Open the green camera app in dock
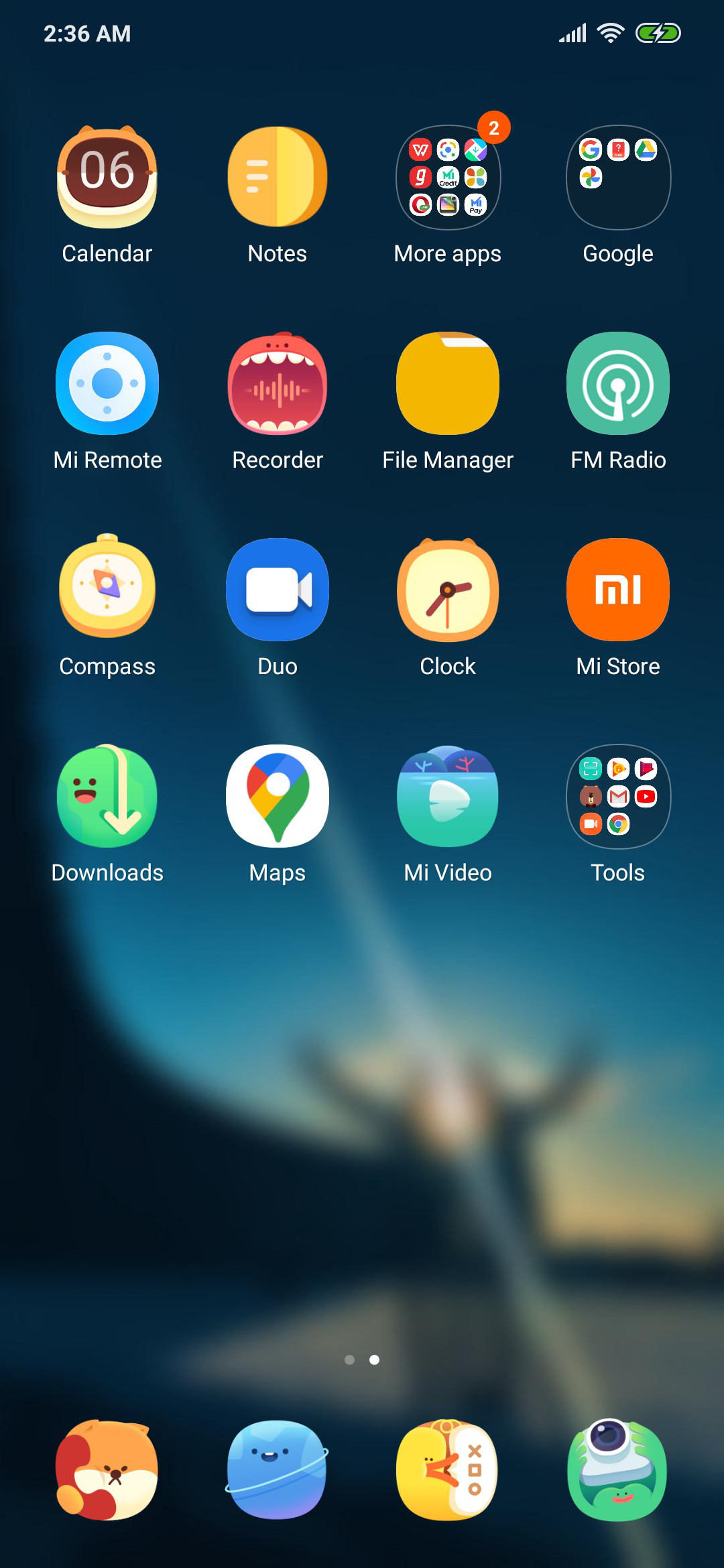This screenshot has width=724, height=1568. [x=618, y=1470]
